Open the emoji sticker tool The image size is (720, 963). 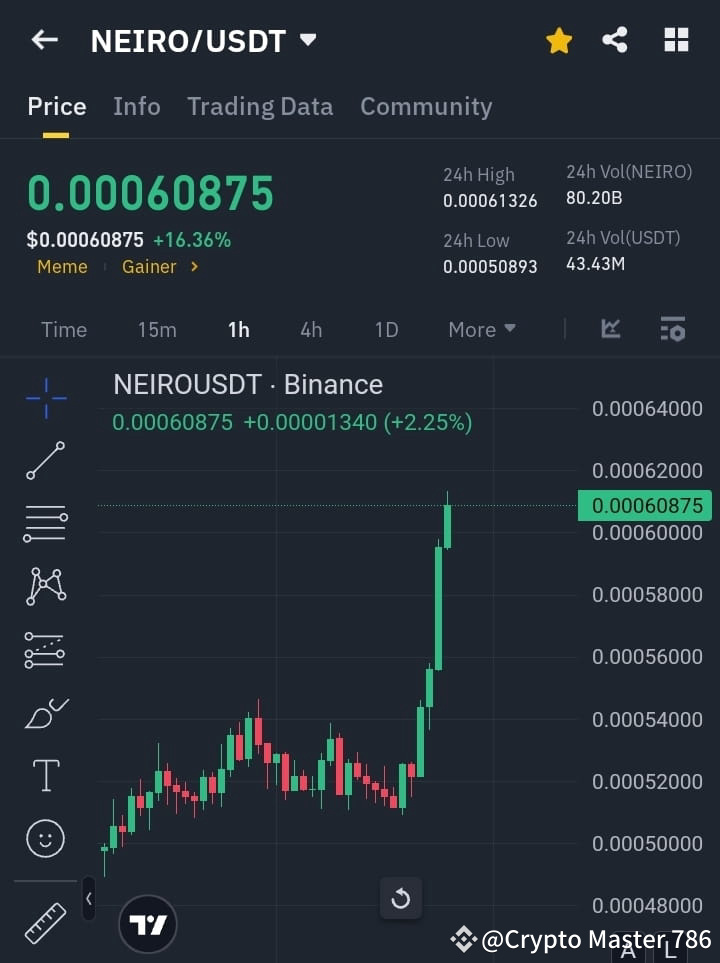click(45, 838)
